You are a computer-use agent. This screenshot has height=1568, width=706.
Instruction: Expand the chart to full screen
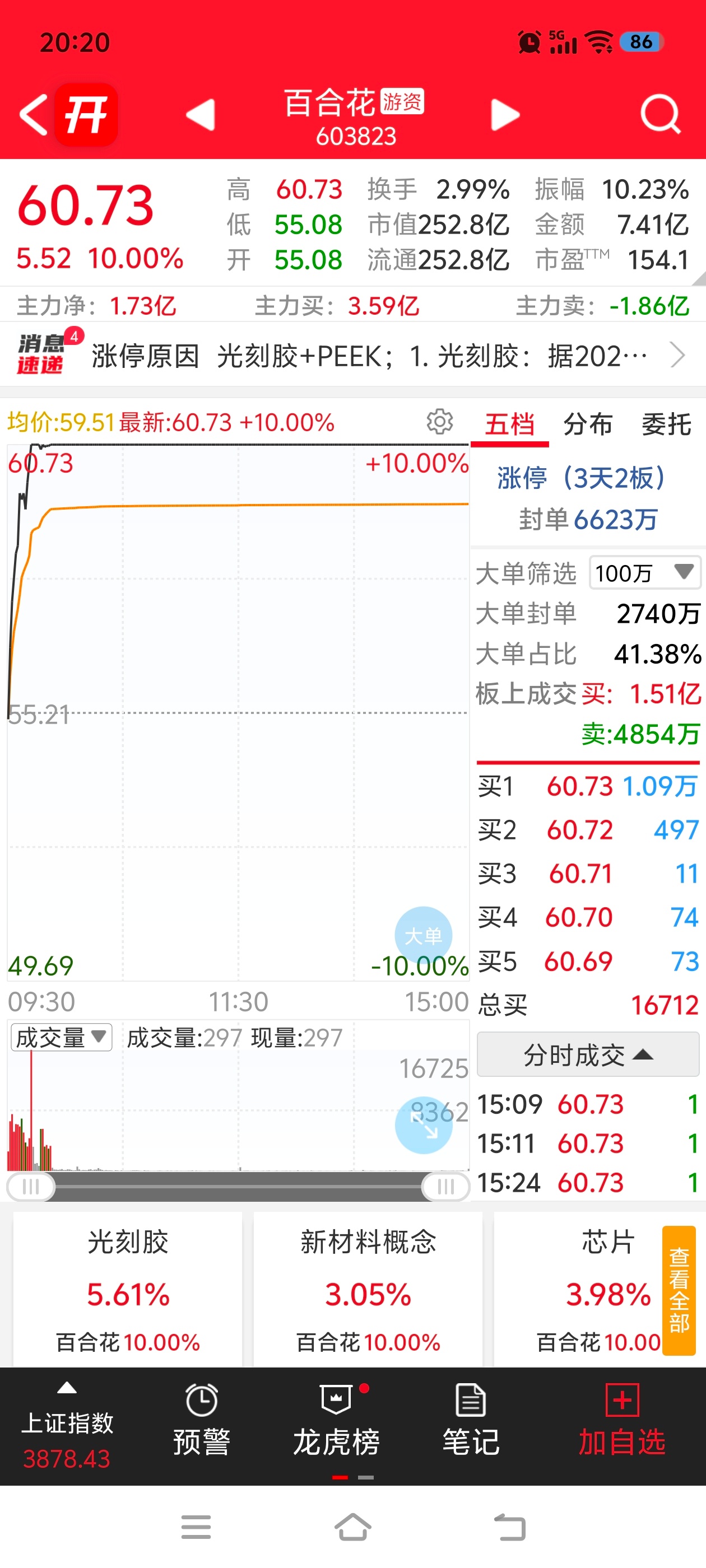coord(424,1126)
